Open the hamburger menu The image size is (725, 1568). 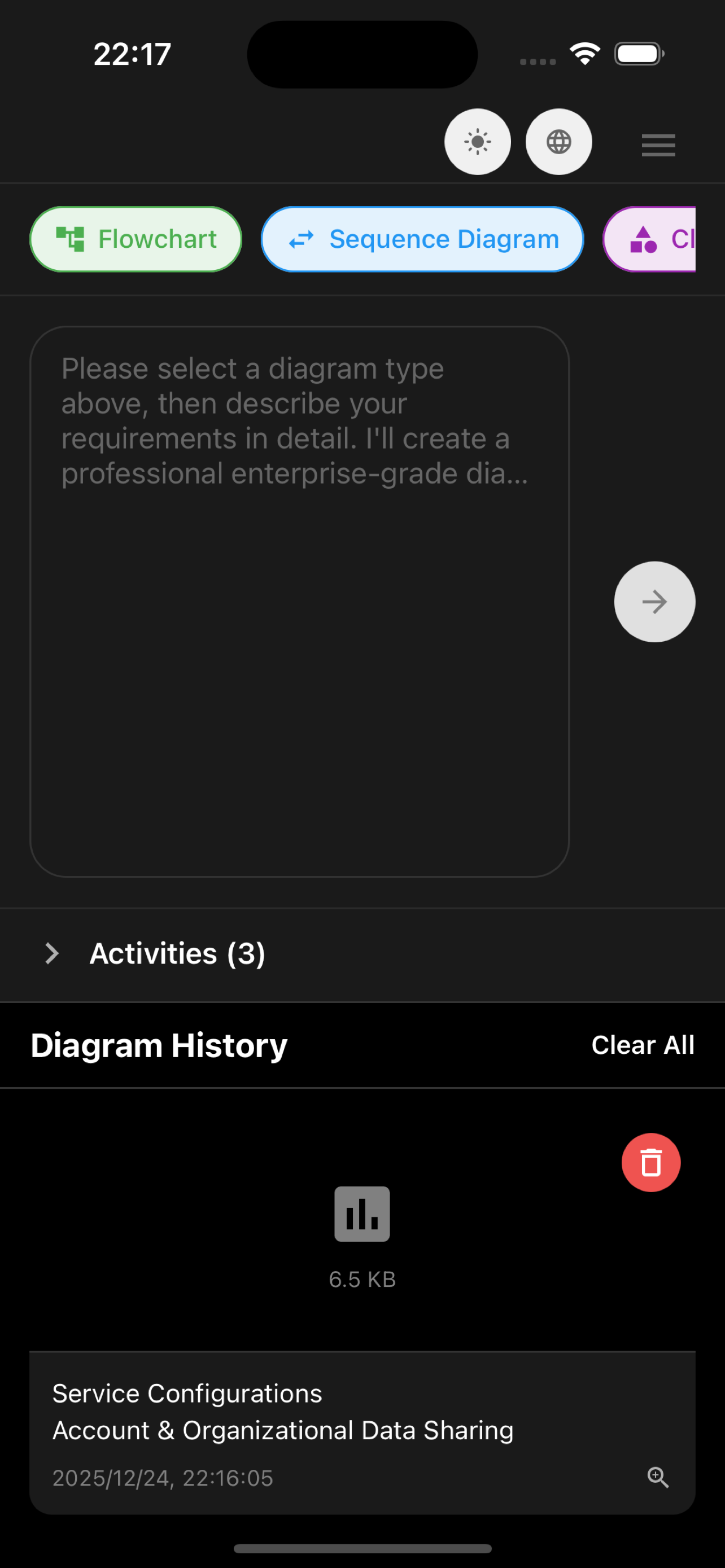click(658, 145)
